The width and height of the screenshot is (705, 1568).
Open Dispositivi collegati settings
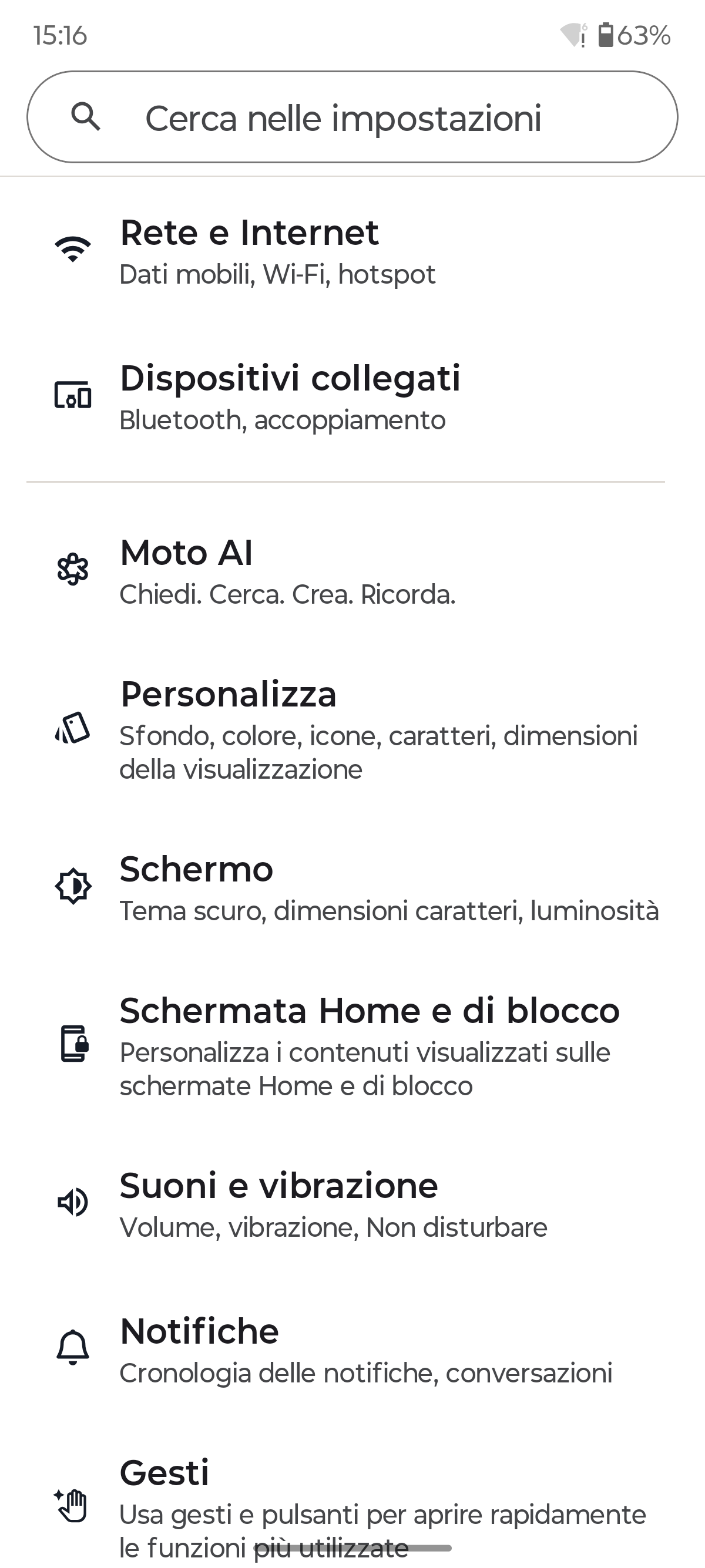click(352, 396)
